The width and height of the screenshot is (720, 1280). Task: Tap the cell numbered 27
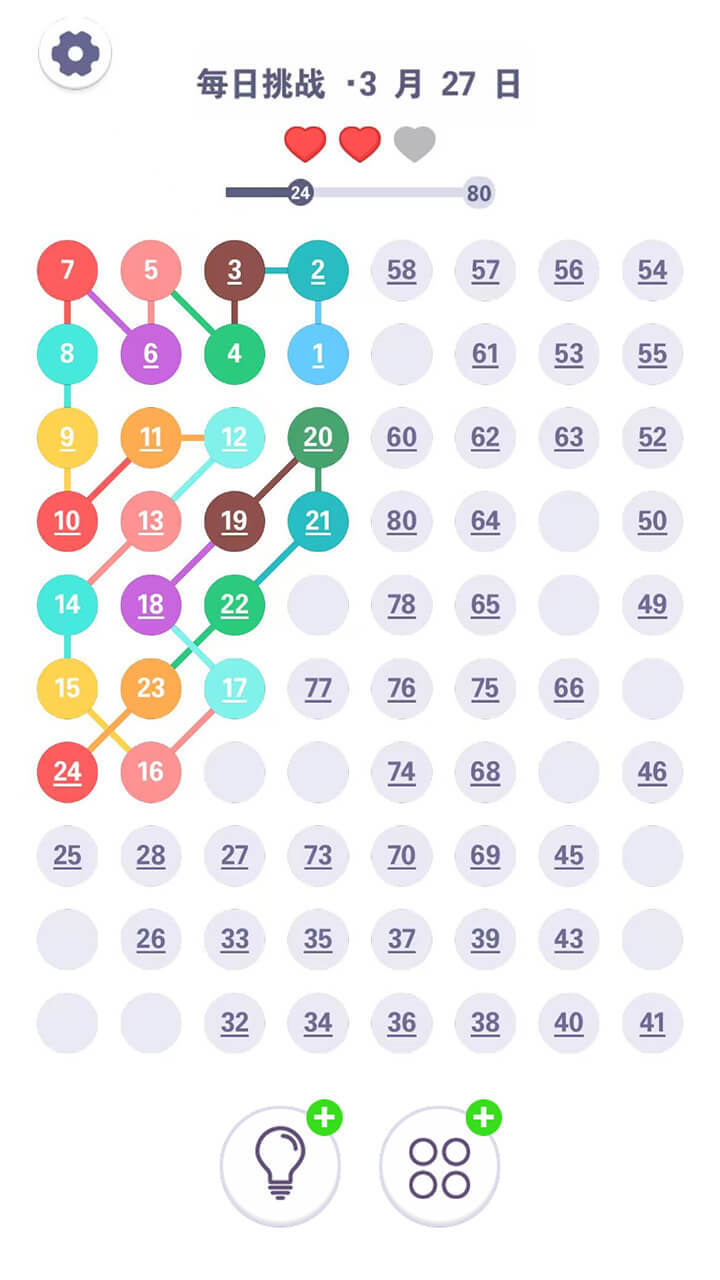235,856
